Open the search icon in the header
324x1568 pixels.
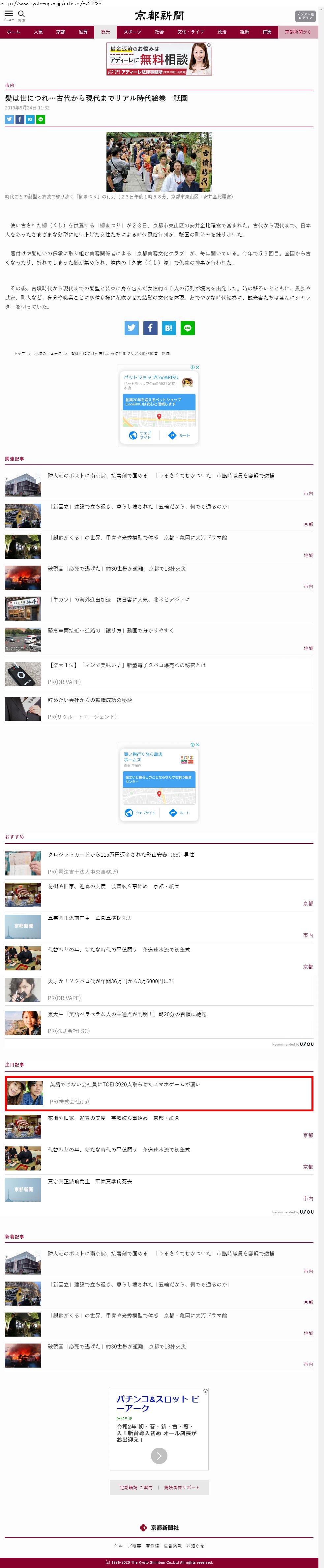[x=21, y=14]
